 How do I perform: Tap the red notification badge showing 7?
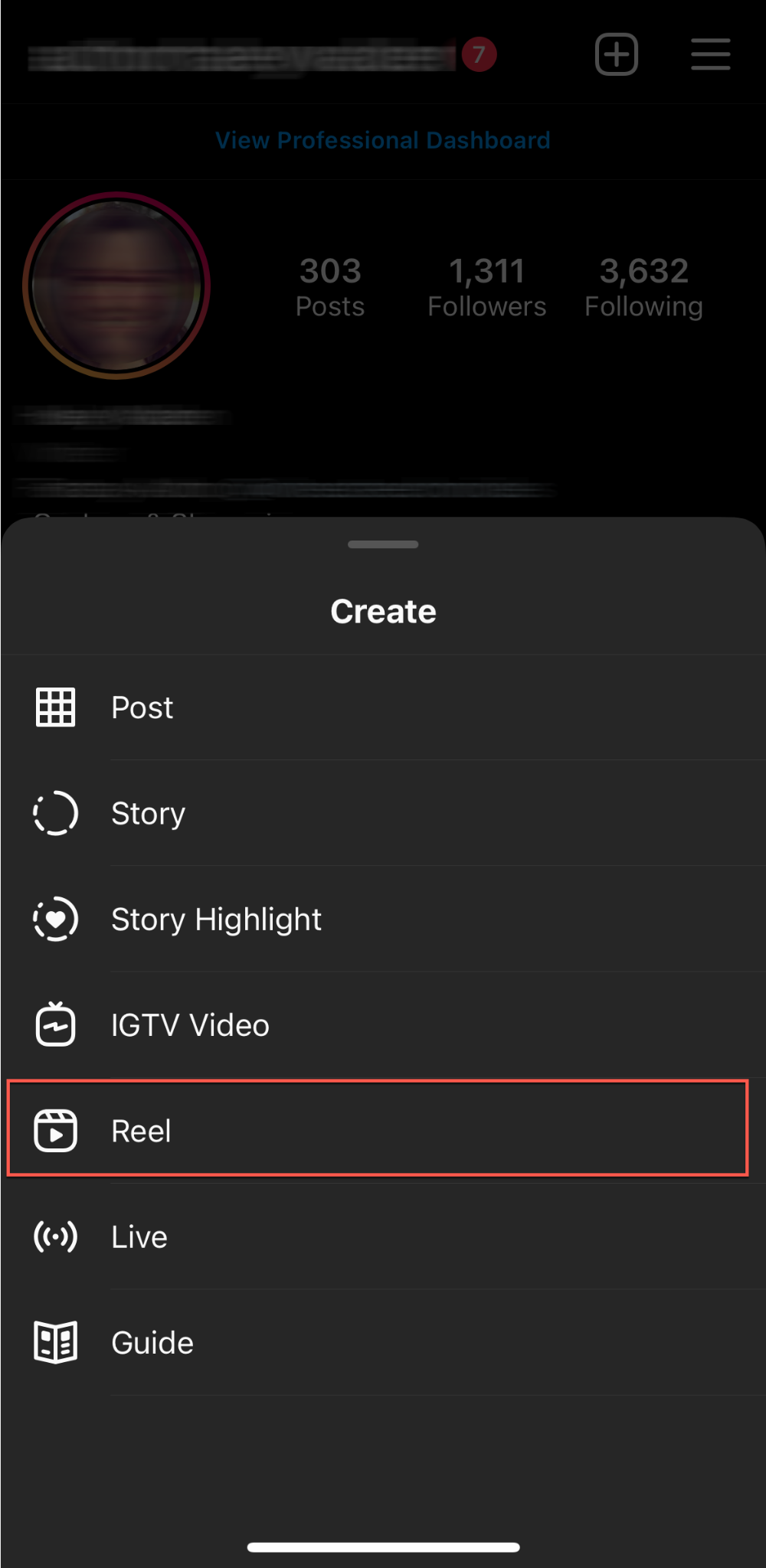(480, 54)
